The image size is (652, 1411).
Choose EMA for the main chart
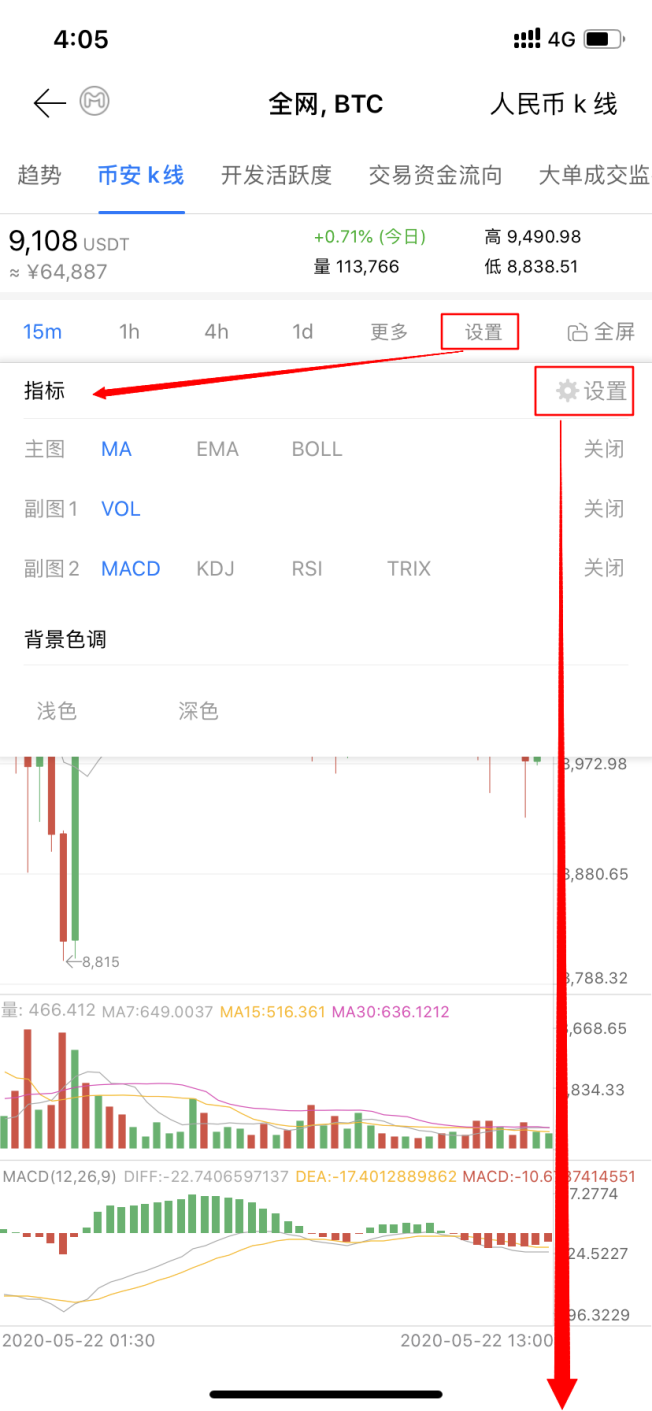pos(217,449)
